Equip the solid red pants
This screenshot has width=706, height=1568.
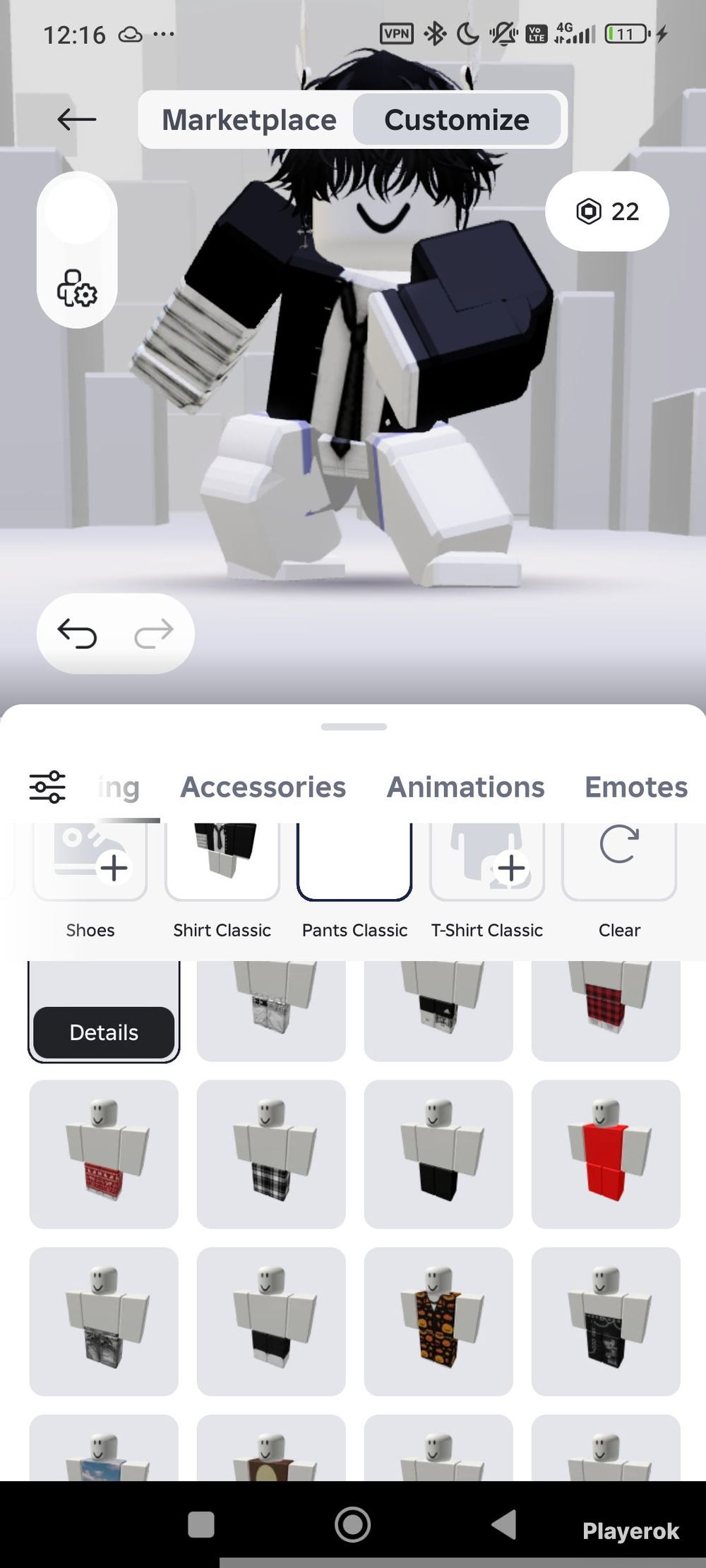click(x=606, y=1154)
